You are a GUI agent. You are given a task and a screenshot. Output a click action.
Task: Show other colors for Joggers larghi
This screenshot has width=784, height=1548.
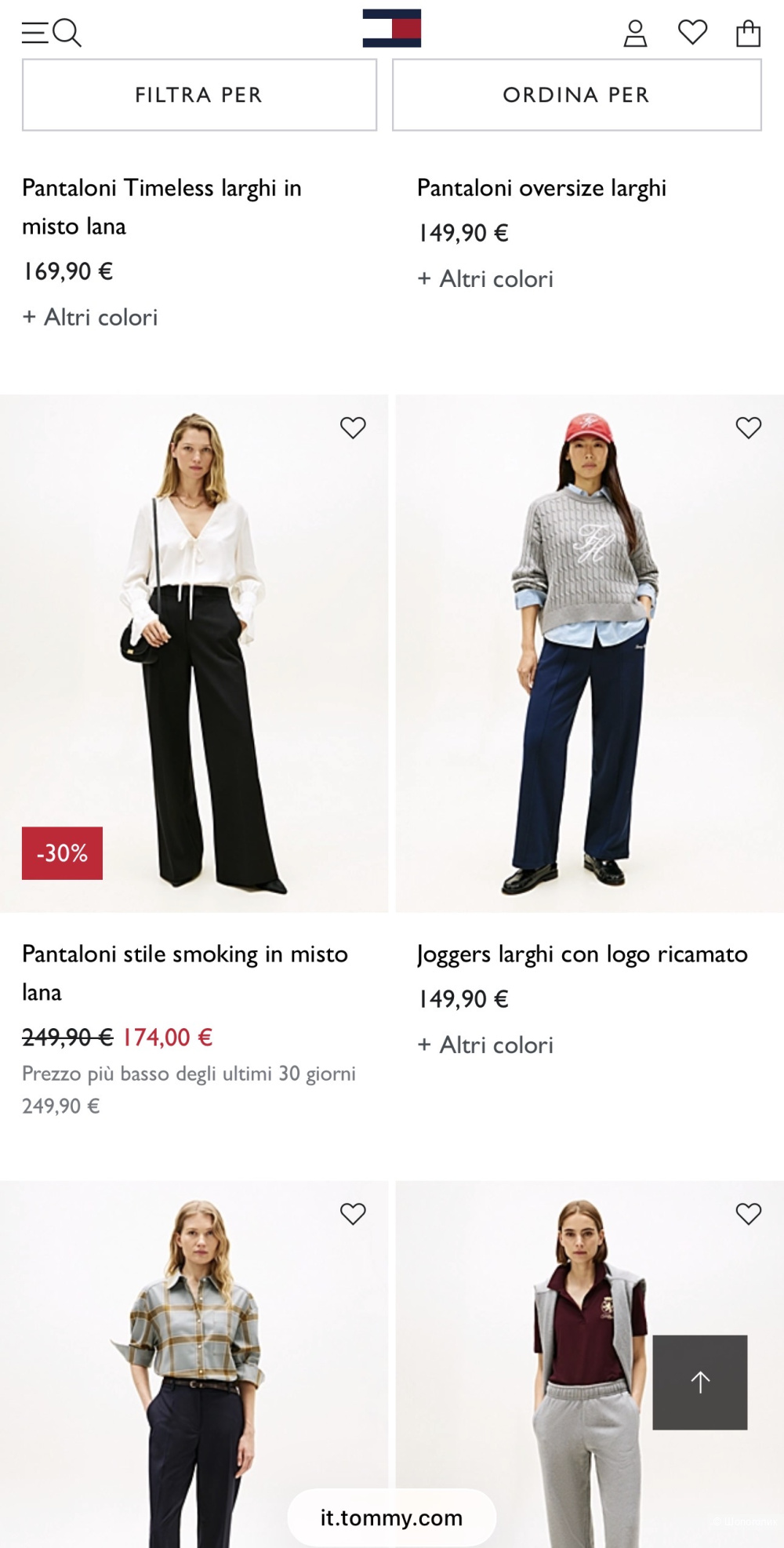coord(485,1045)
